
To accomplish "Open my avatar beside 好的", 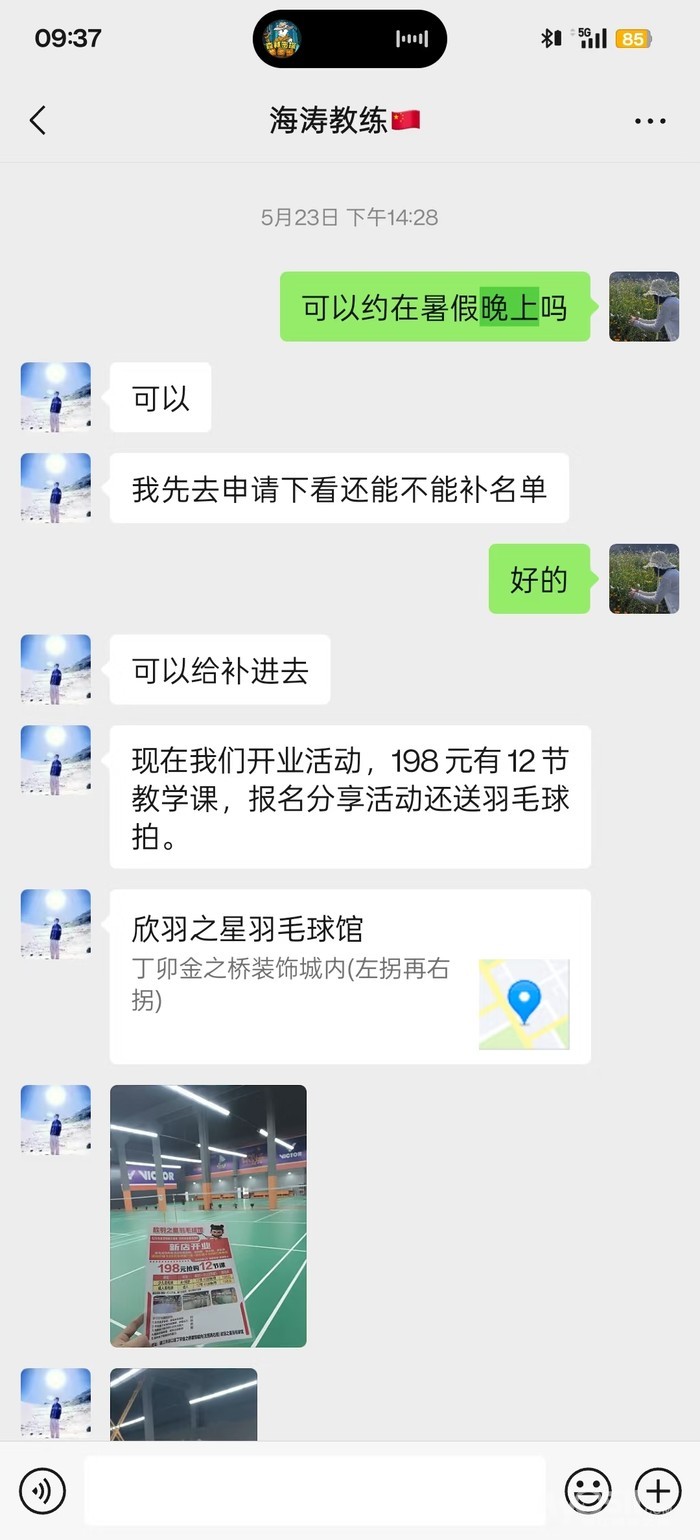I will pyautogui.click(x=644, y=579).
